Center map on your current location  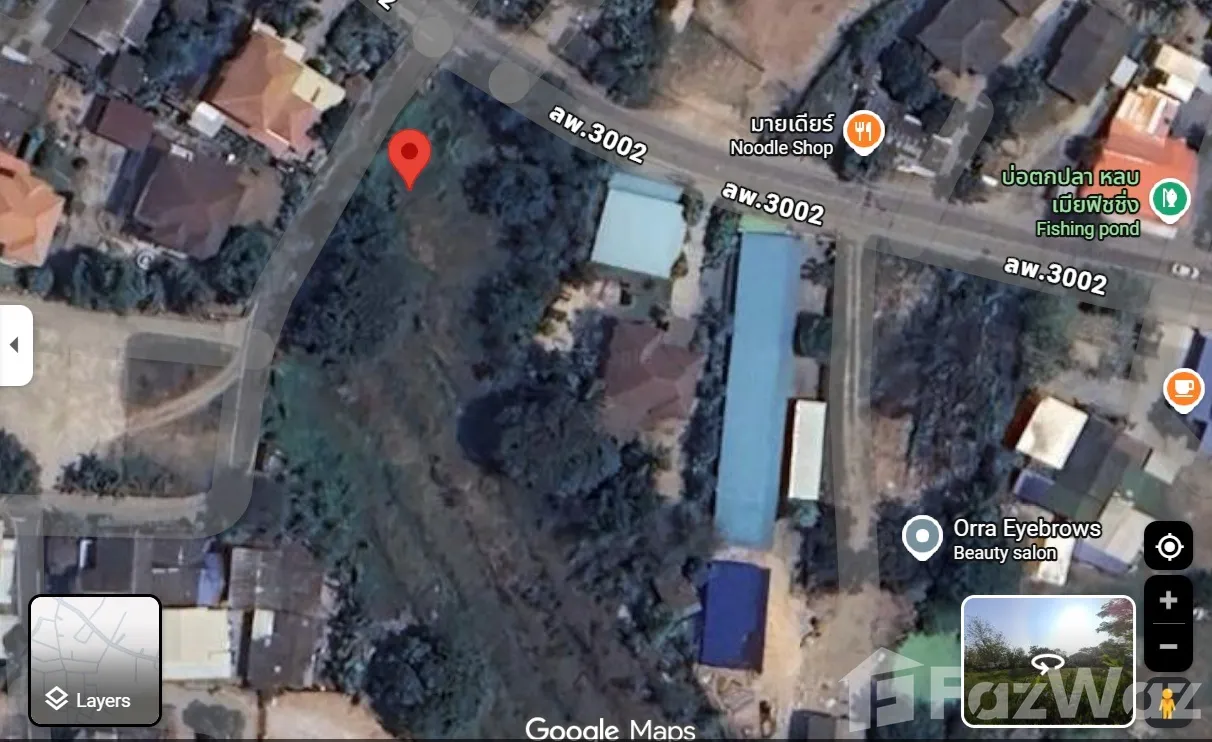(x=1168, y=547)
